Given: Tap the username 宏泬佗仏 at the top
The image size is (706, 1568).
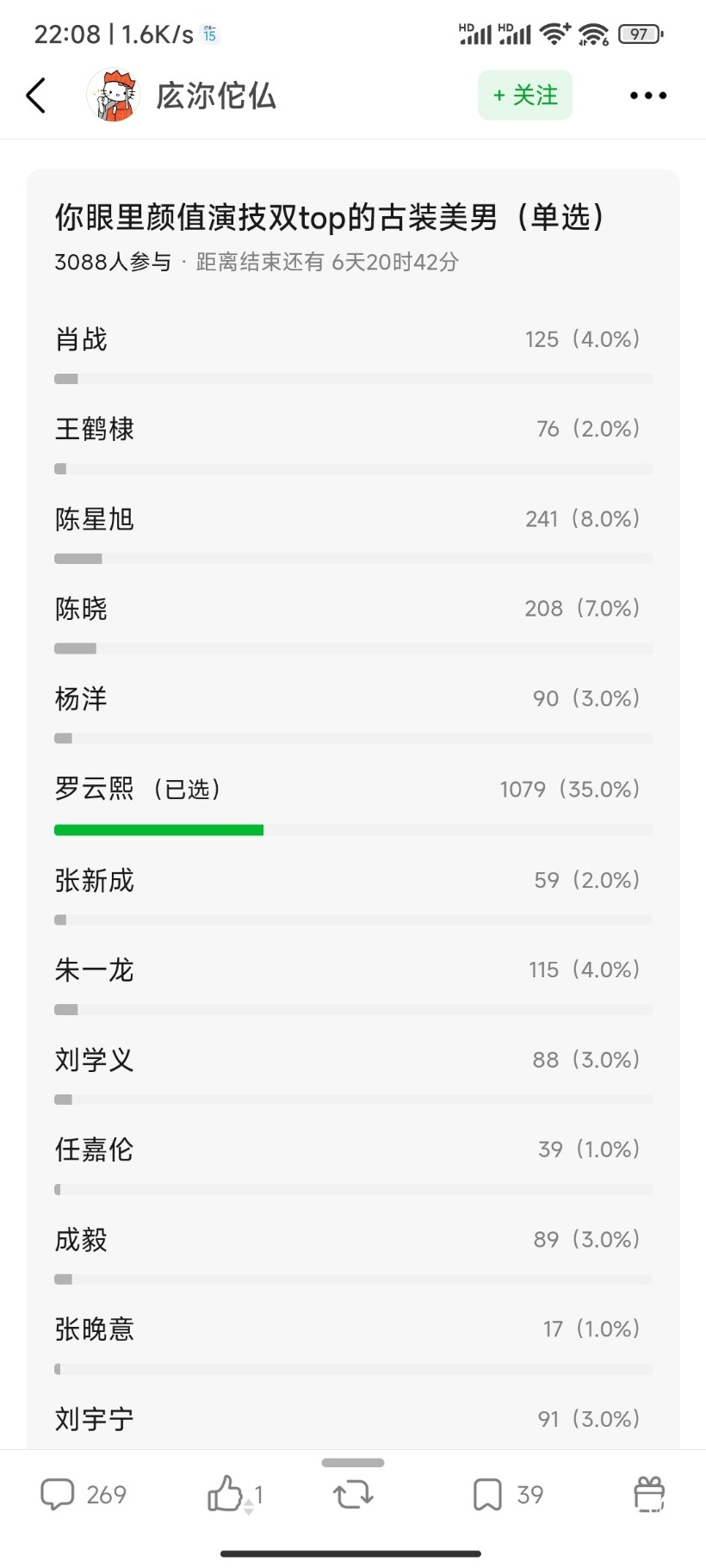Looking at the screenshot, I should click(x=215, y=96).
